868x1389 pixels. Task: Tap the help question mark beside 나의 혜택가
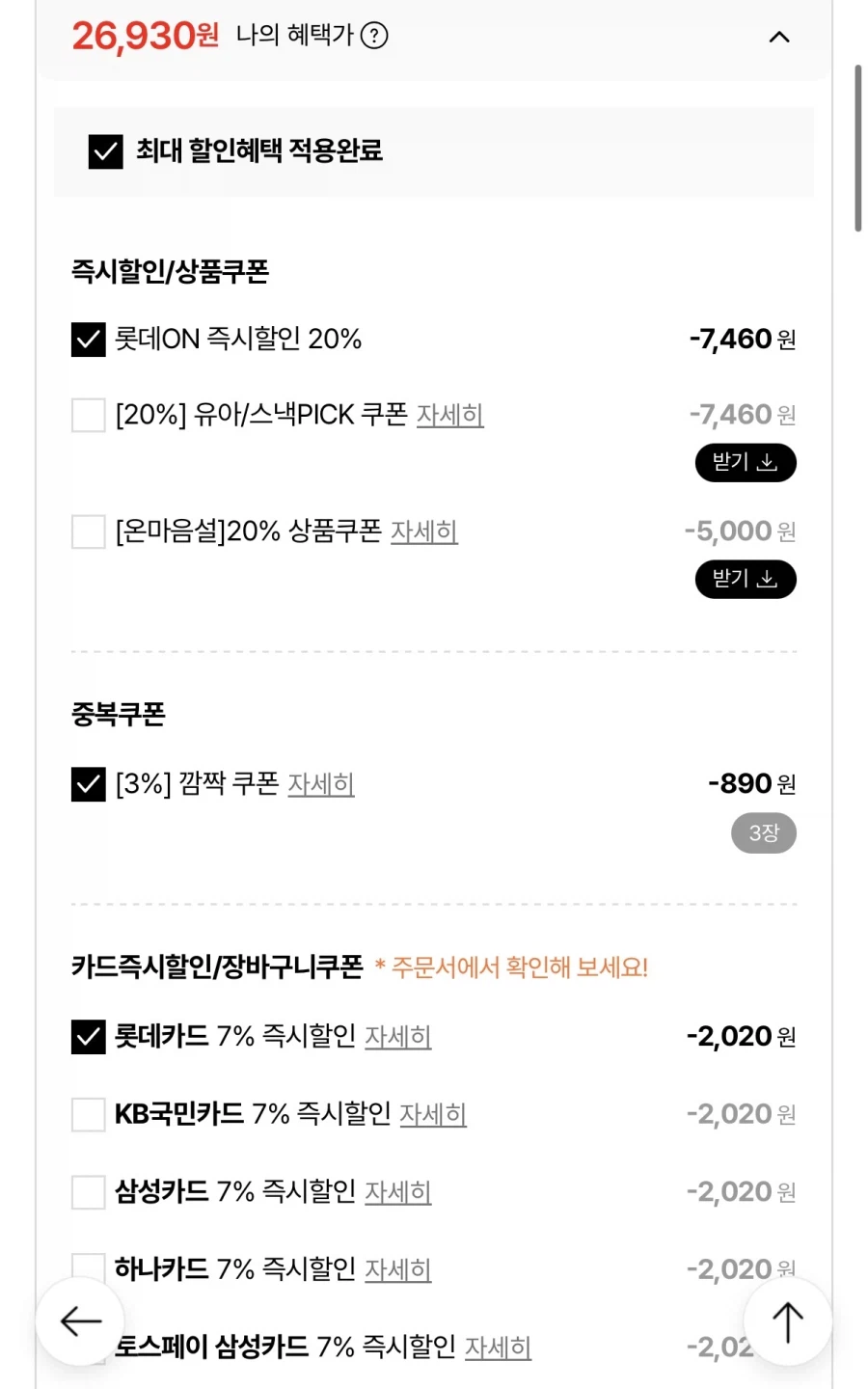point(376,36)
